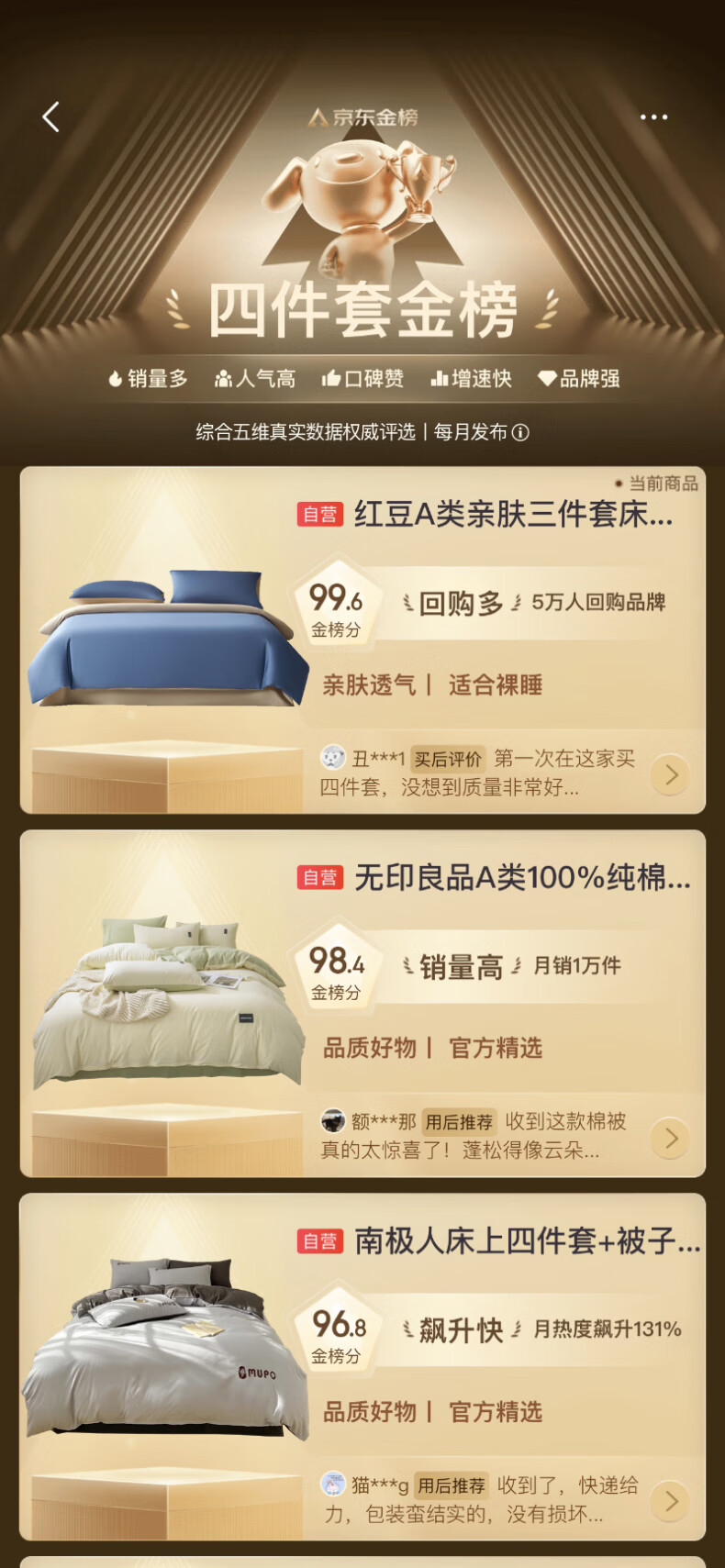Viewport: 725px width, 1568px height.
Task: Open the three-dot more options menu
Action: tap(653, 117)
